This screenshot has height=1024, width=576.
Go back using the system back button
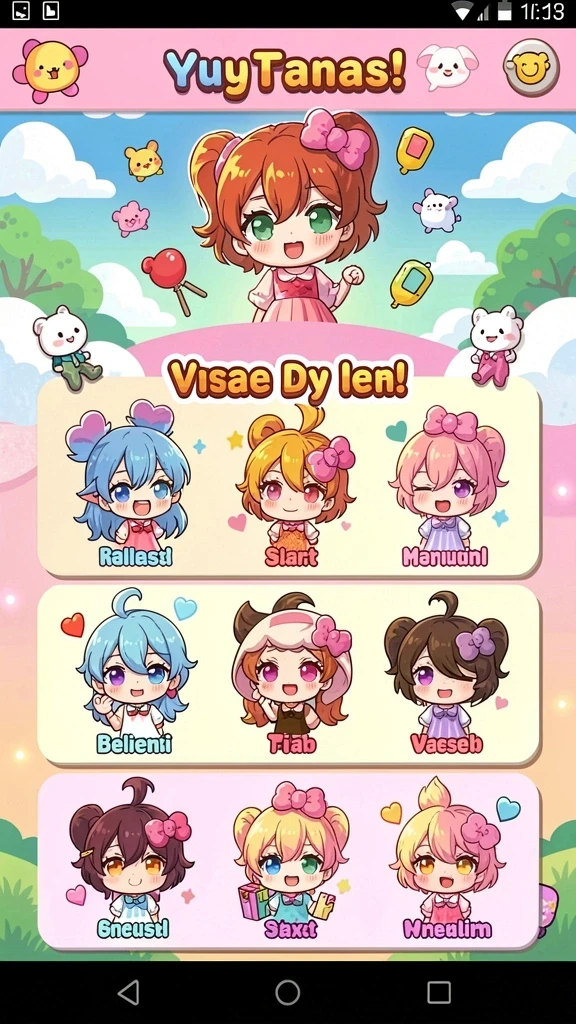point(129,992)
